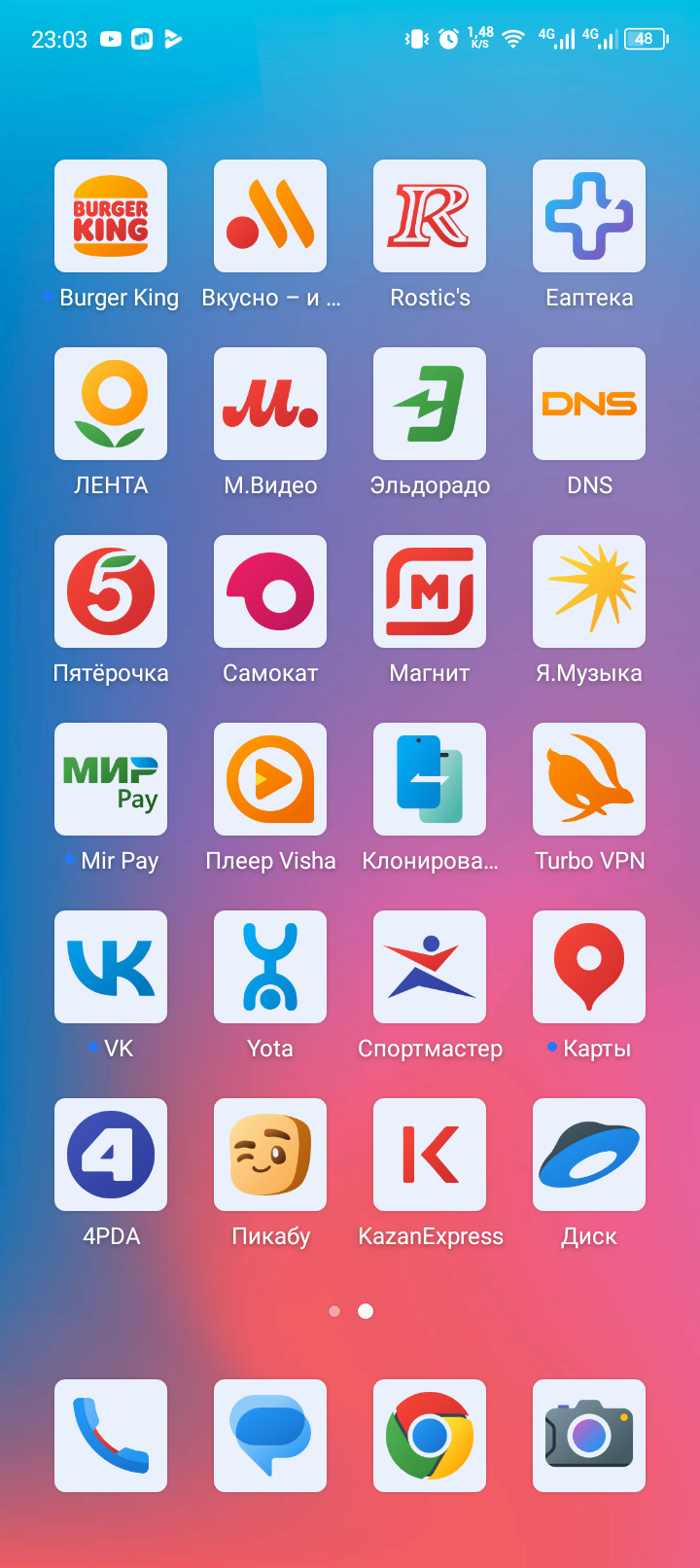Launch the ЛЕНТА store app

(x=111, y=404)
